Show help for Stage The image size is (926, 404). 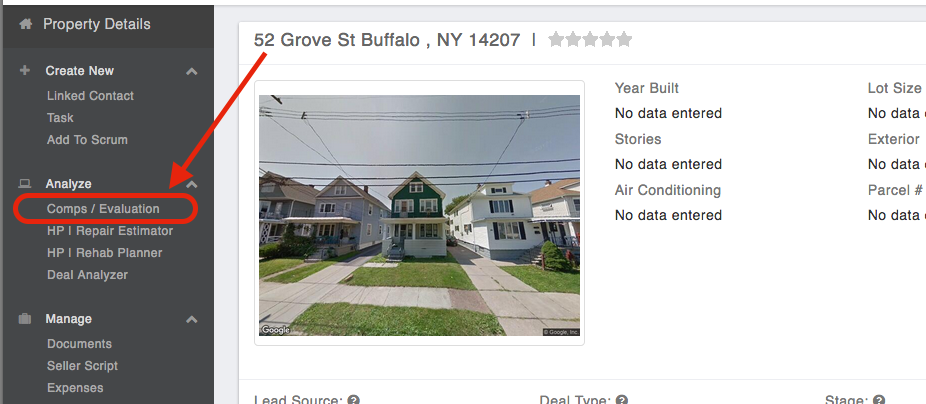[878, 400]
